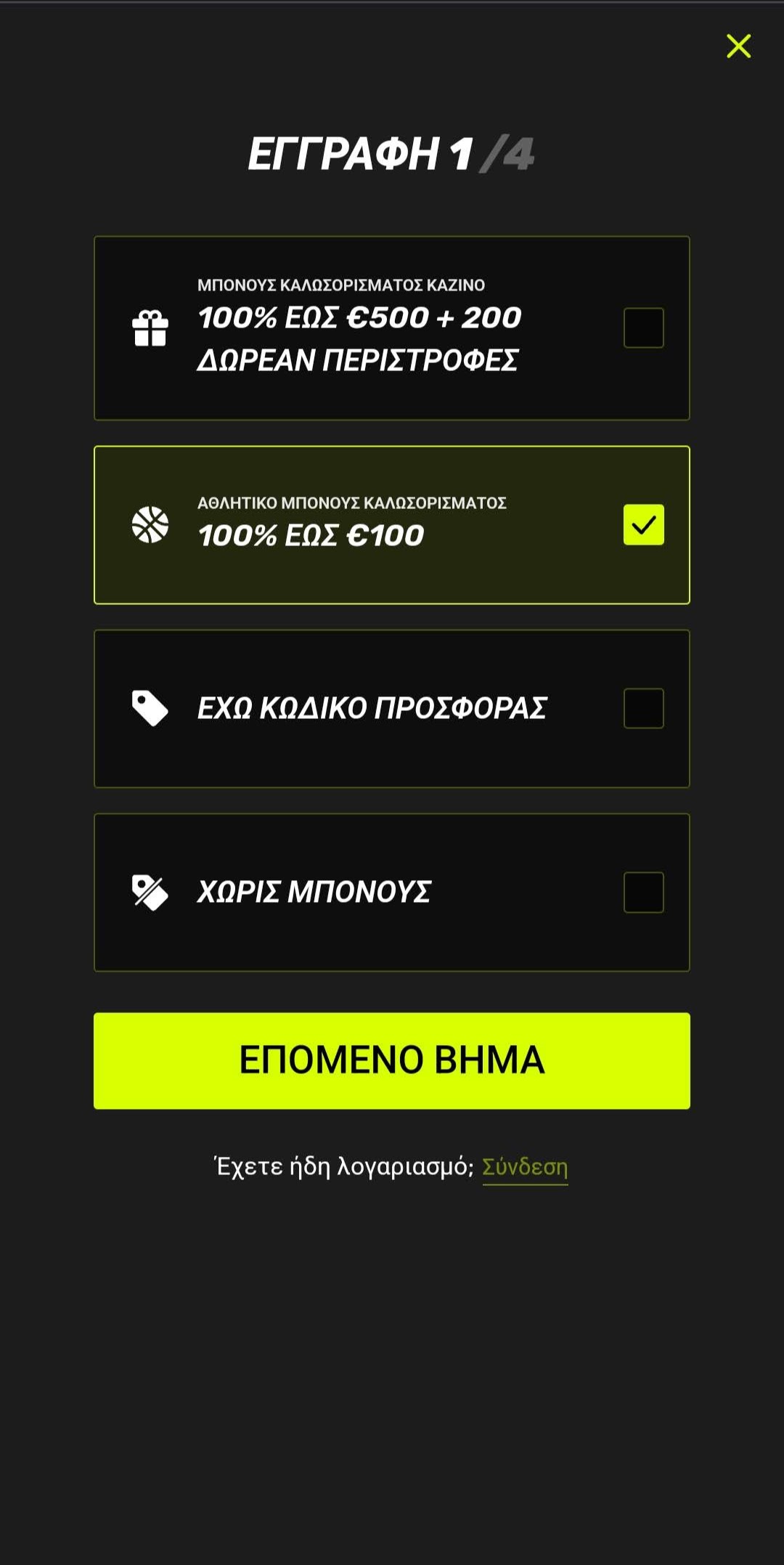784x1565 pixels.
Task: Close the registration dialog
Action: (x=738, y=46)
